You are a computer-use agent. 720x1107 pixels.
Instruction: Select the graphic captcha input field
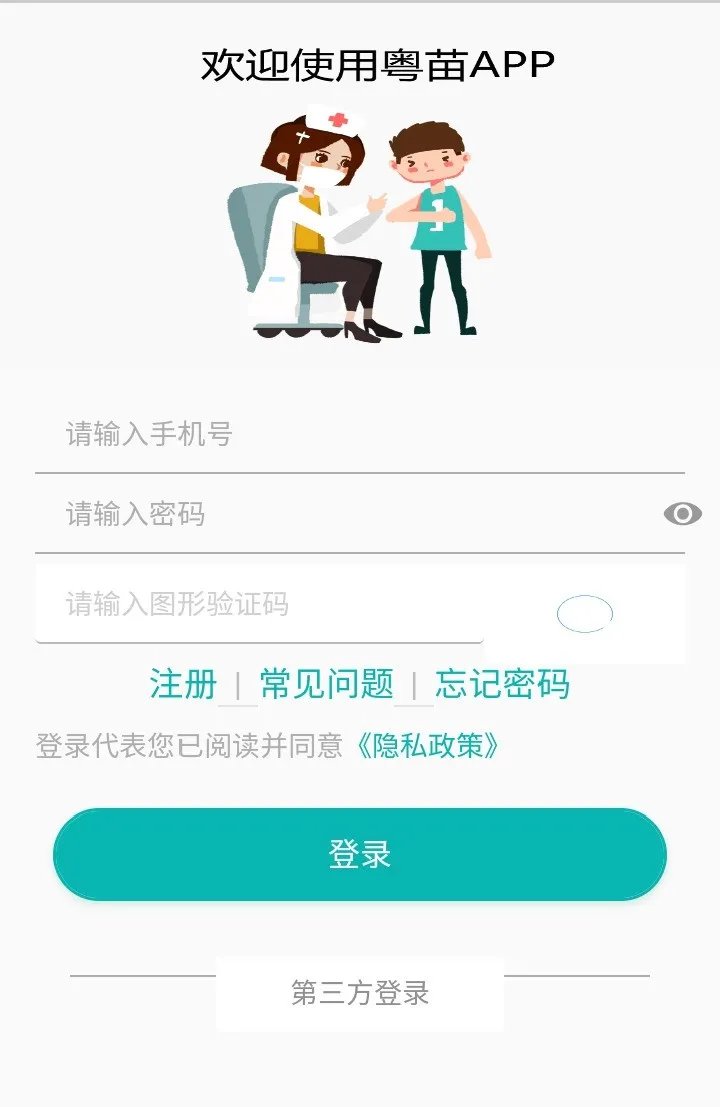258,604
